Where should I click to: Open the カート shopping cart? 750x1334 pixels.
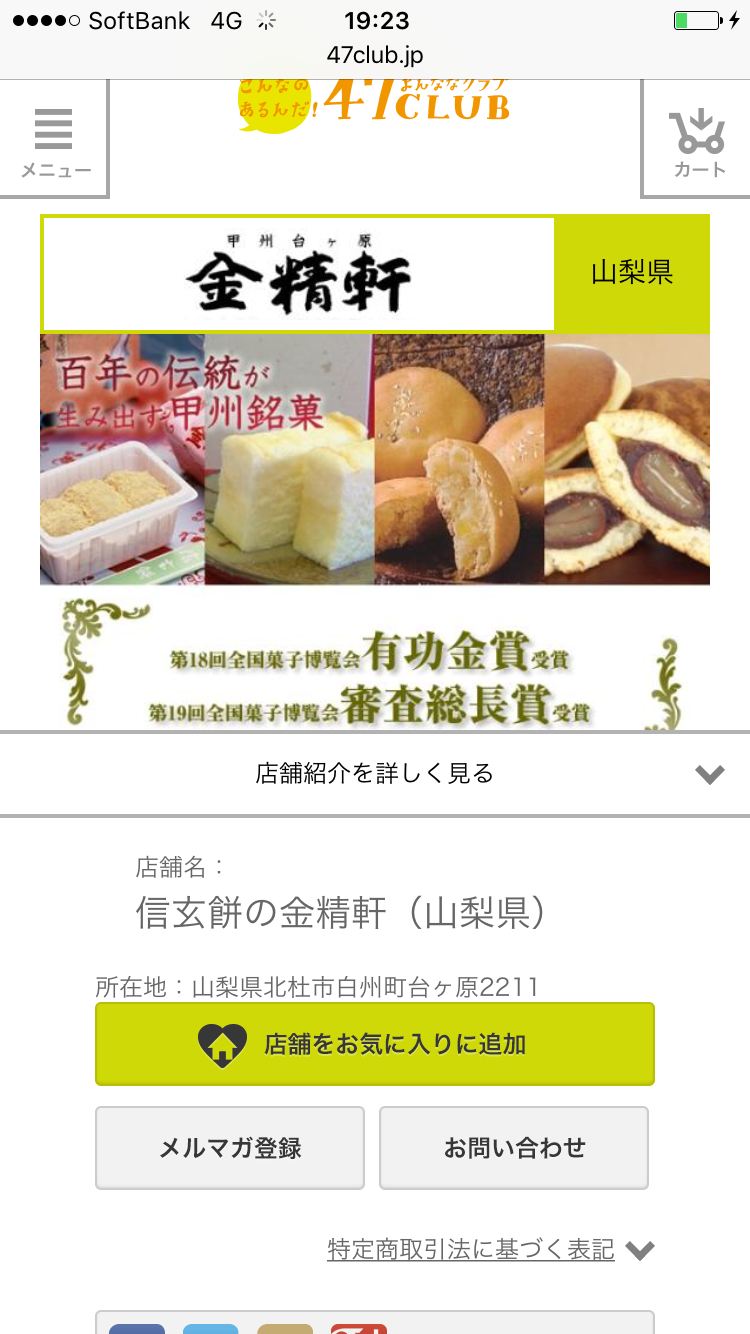[x=697, y=139]
